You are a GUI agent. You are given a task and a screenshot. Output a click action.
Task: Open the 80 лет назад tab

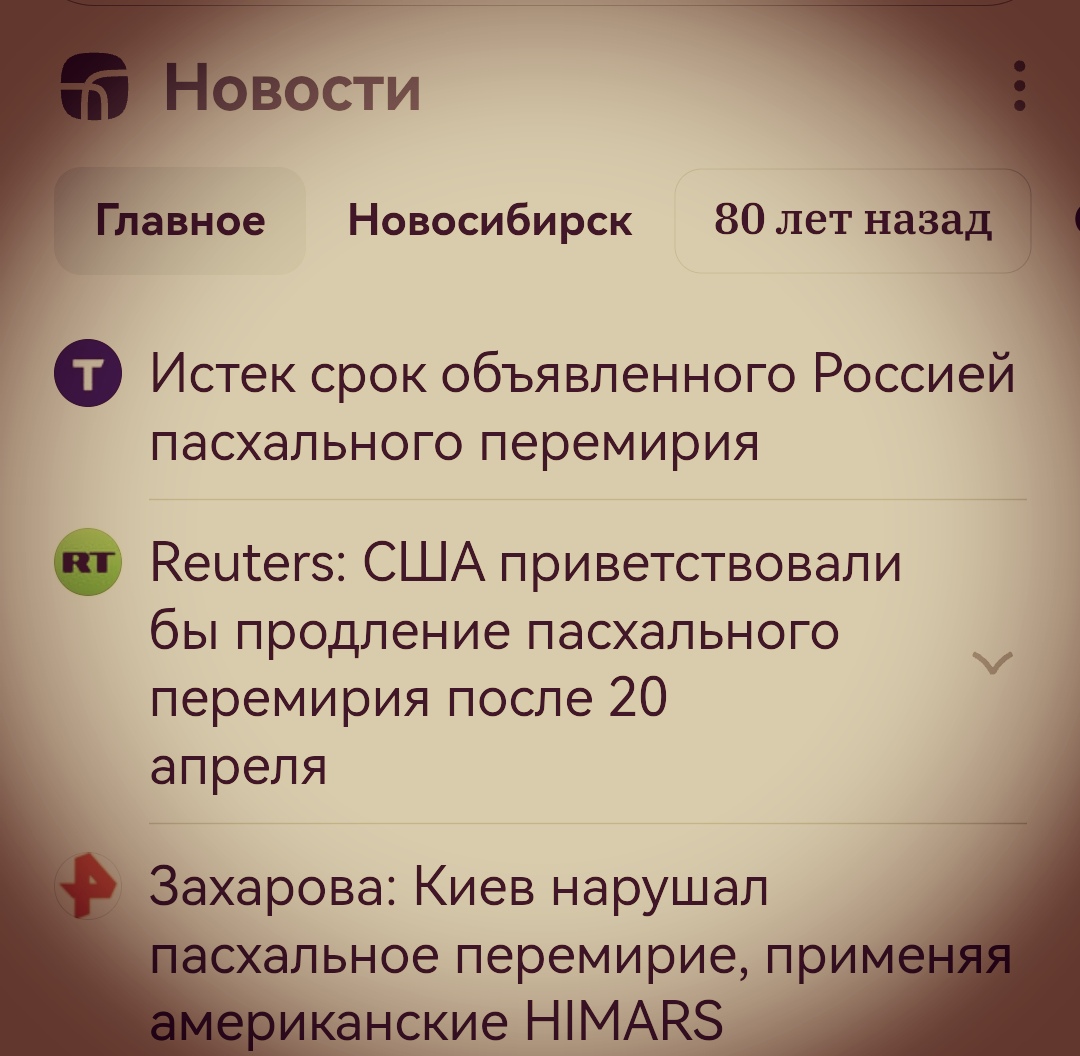[x=852, y=221]
